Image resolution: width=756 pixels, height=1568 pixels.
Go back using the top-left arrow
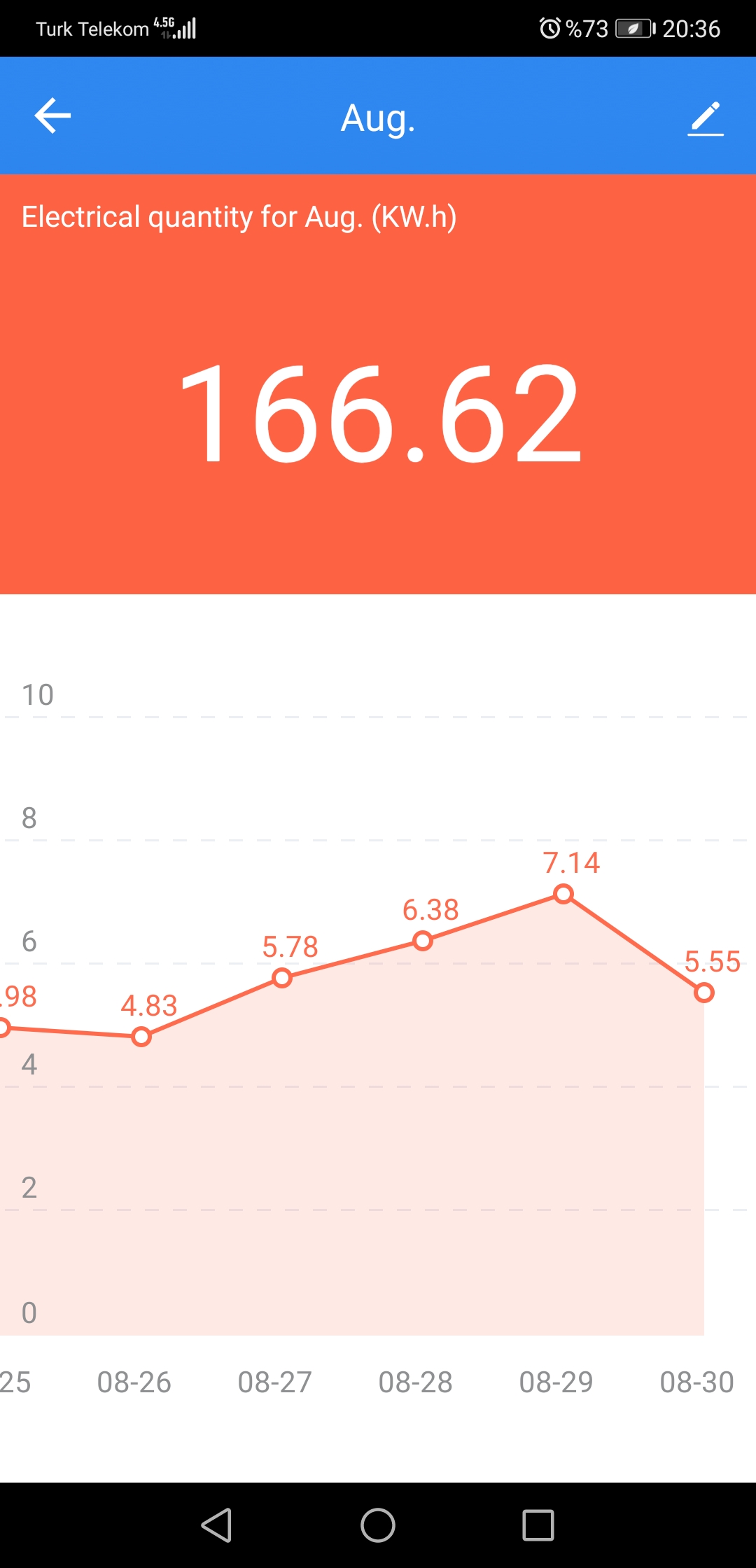52,115
